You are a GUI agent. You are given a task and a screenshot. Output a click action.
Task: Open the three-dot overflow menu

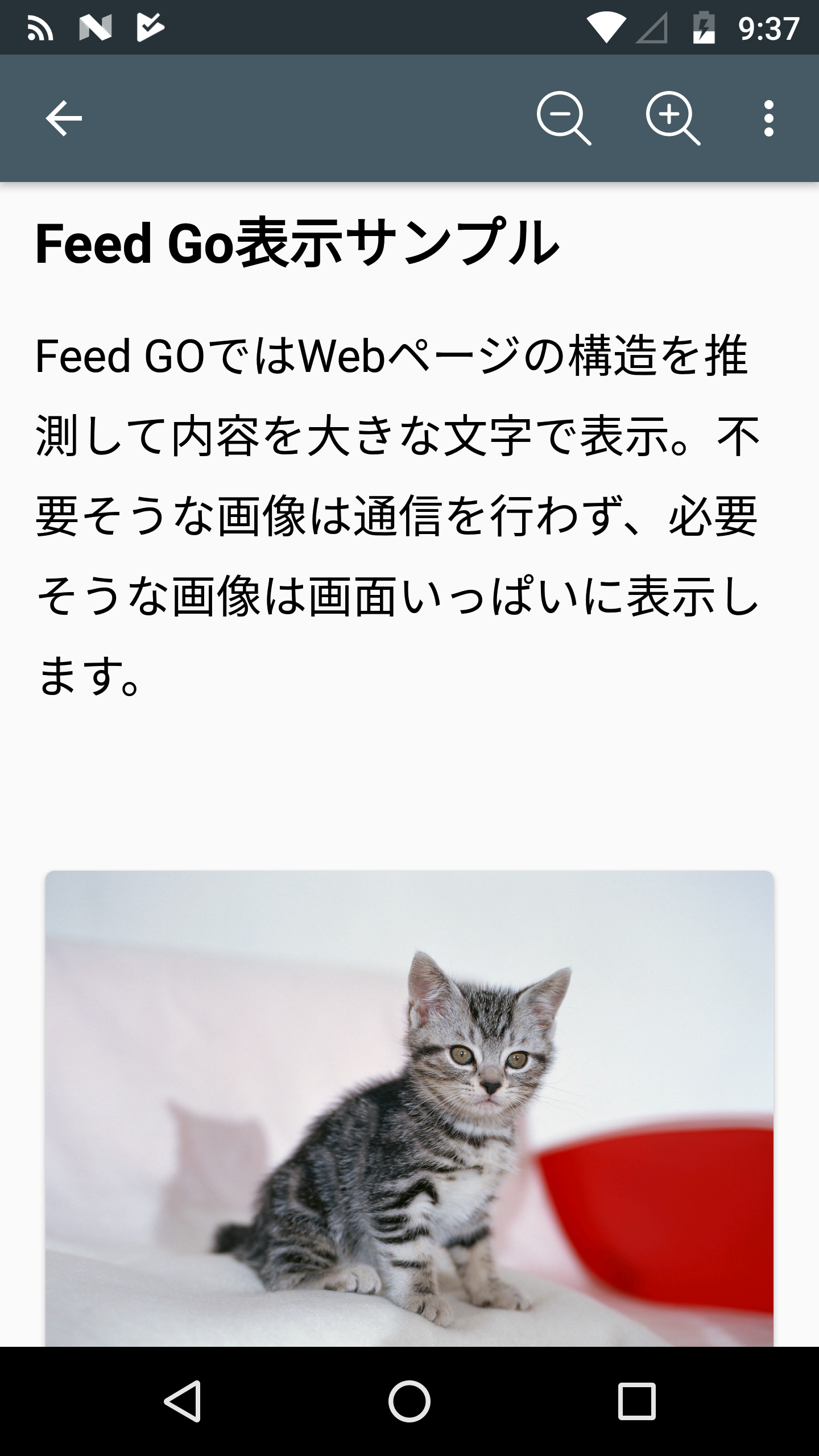point(769,118)
